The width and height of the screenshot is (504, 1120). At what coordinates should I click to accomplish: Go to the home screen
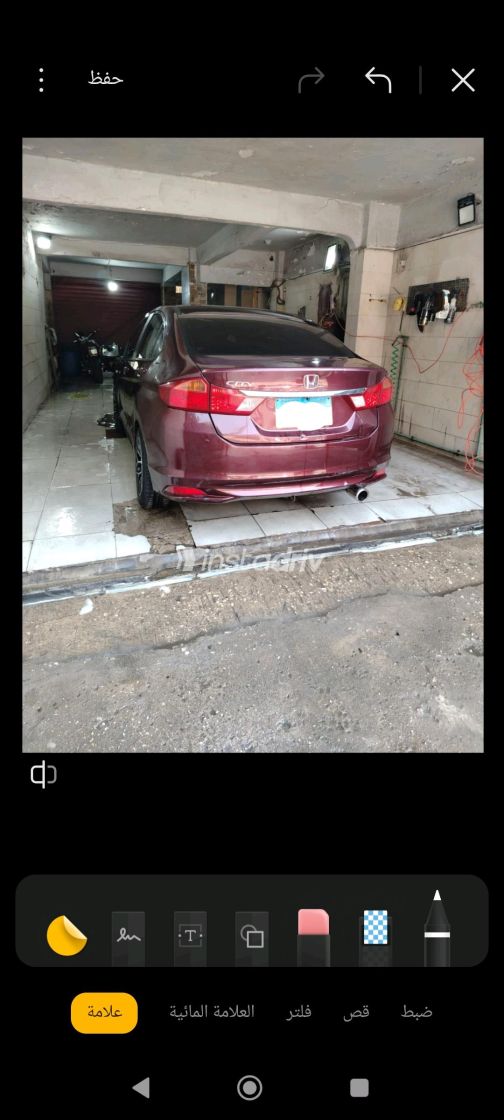(x=250, y=1088)
